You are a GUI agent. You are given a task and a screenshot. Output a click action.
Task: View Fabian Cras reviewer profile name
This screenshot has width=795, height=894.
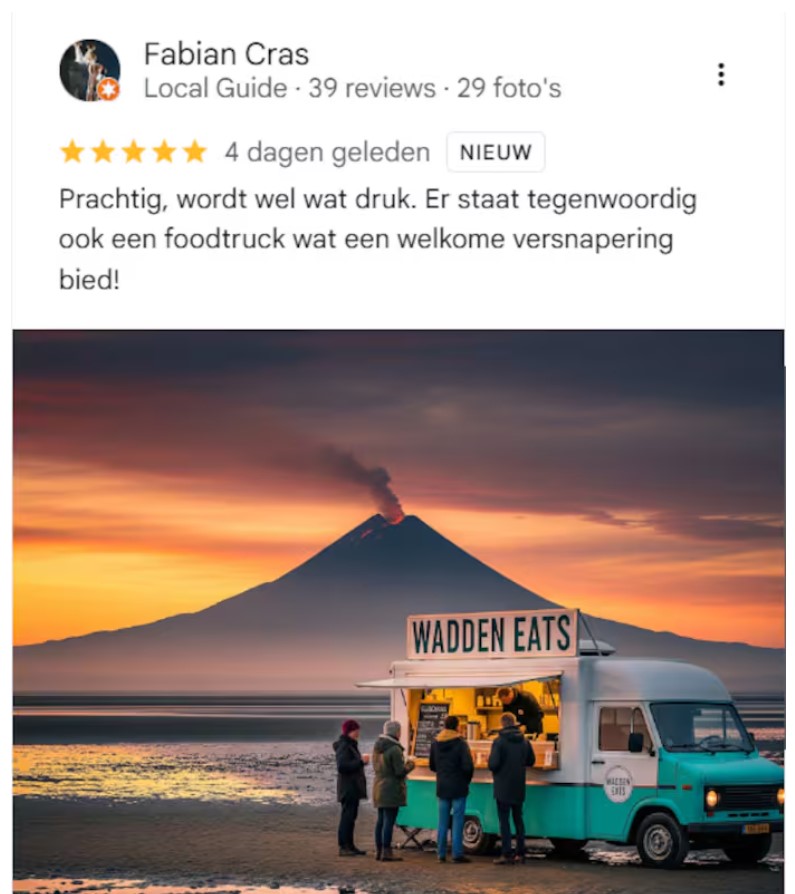coord(225,54)
